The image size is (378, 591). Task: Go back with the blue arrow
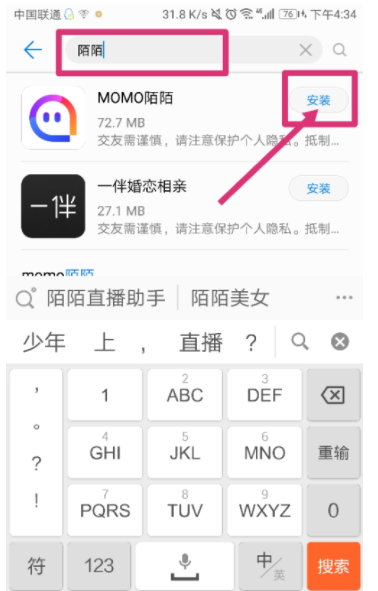33,50
